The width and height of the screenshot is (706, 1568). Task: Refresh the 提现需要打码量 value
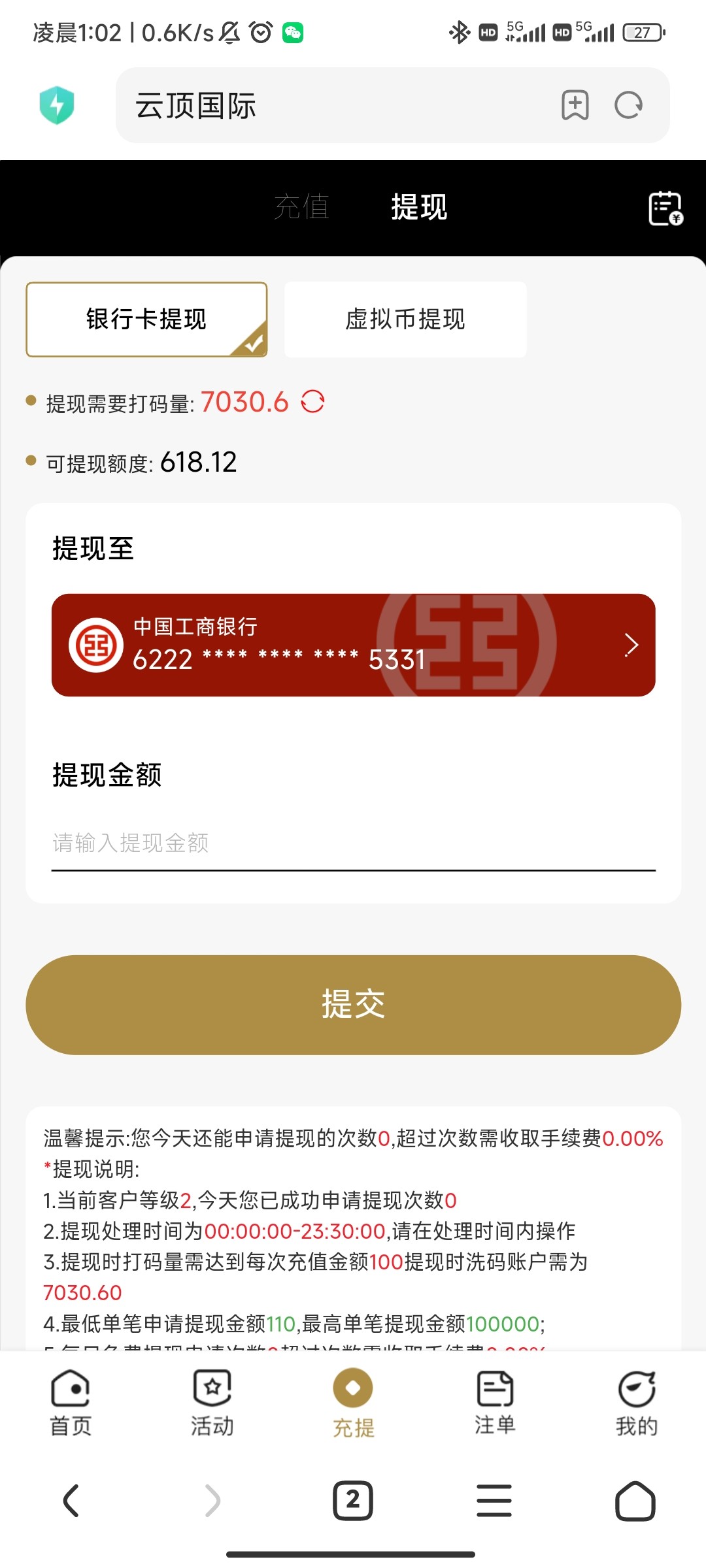point(312,402)
